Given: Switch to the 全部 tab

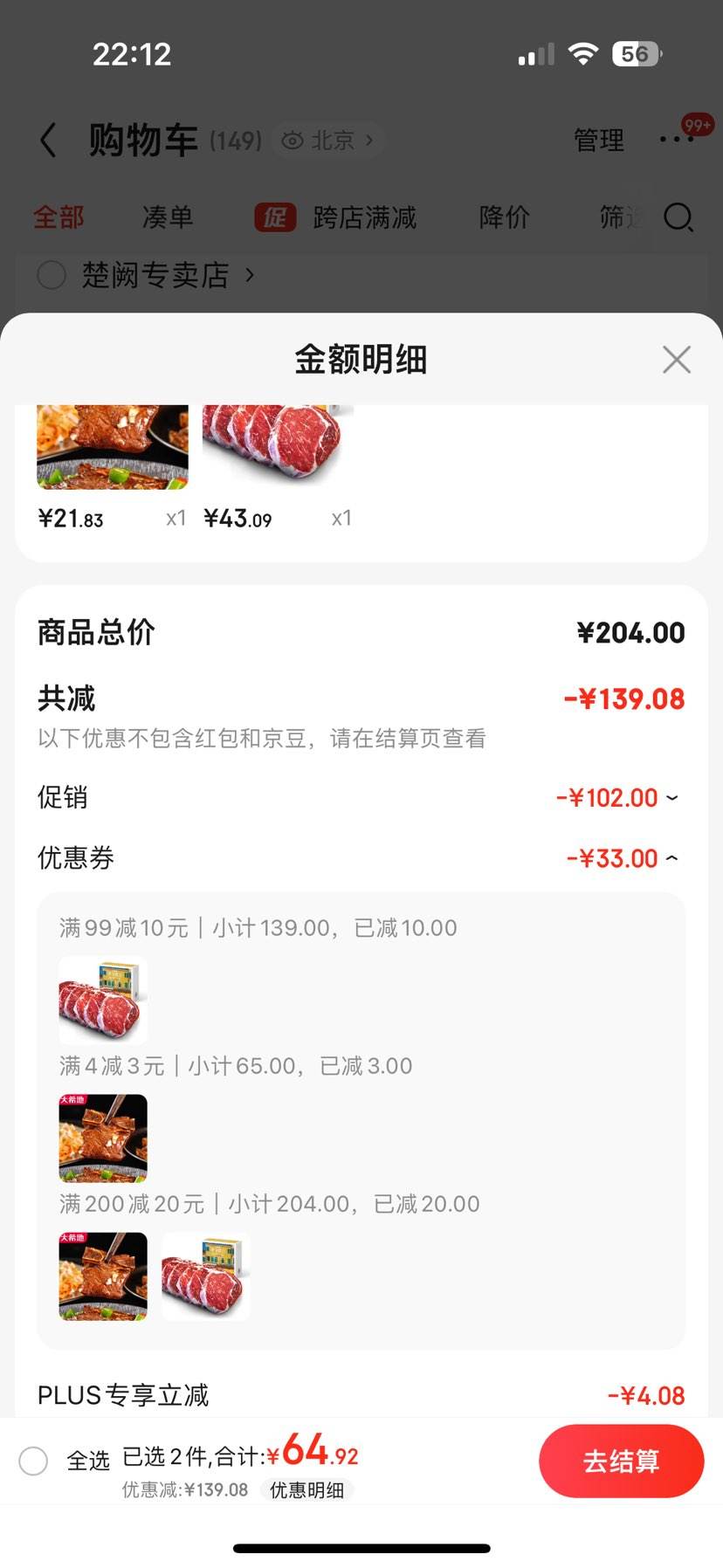Looking at the screenshot, I should coord(58,218).
